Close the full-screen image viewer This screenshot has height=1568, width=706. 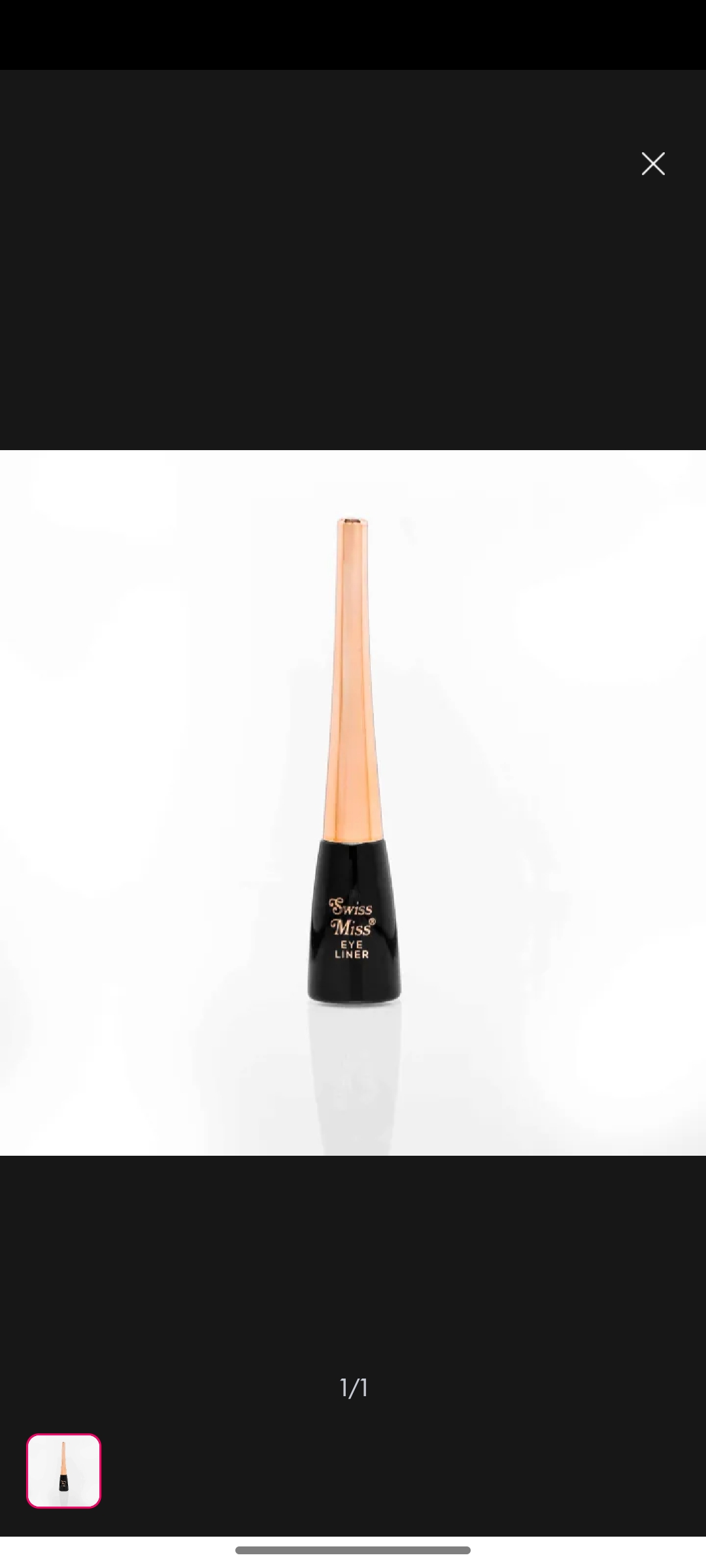(652, 164)
